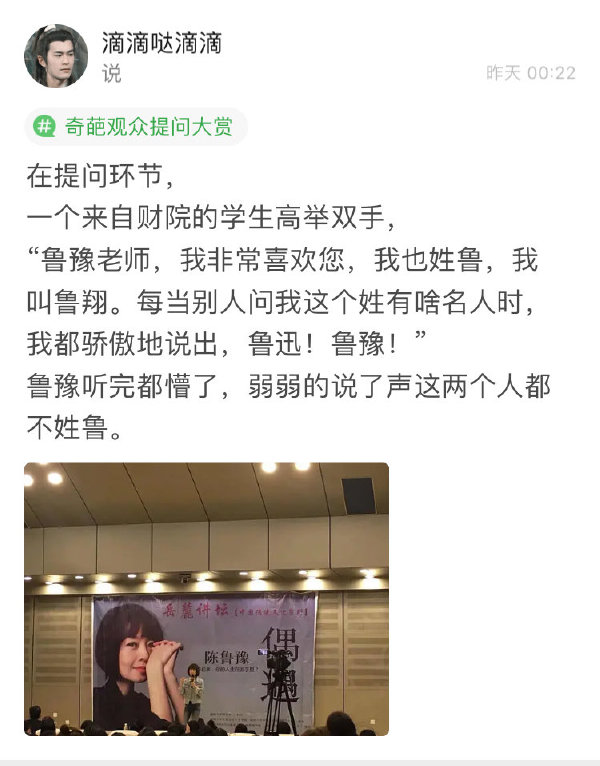Open user name 滴滴哒滴滴

(161, 43)
